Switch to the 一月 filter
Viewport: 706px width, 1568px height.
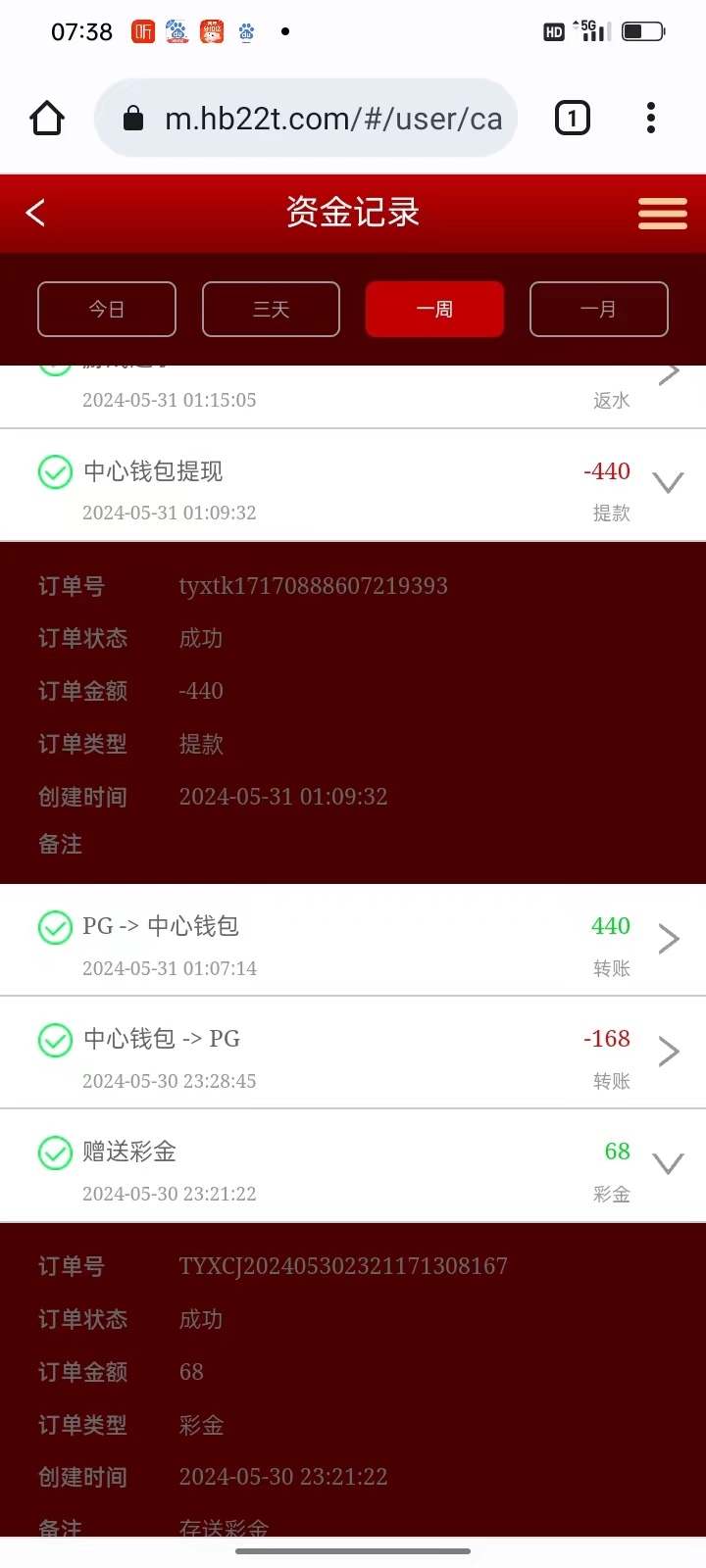pyautogui.click(x=598, y=310)
